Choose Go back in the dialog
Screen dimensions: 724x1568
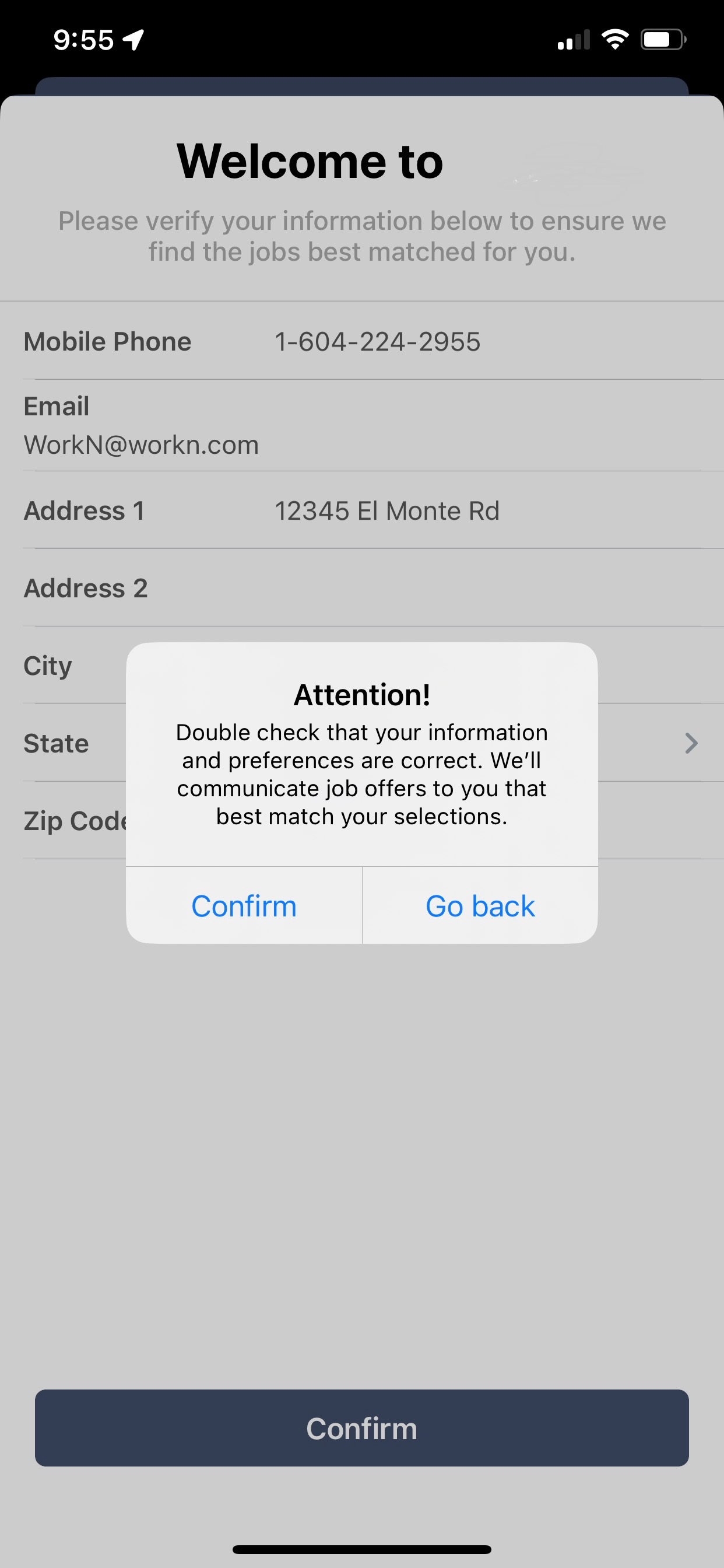480,906
